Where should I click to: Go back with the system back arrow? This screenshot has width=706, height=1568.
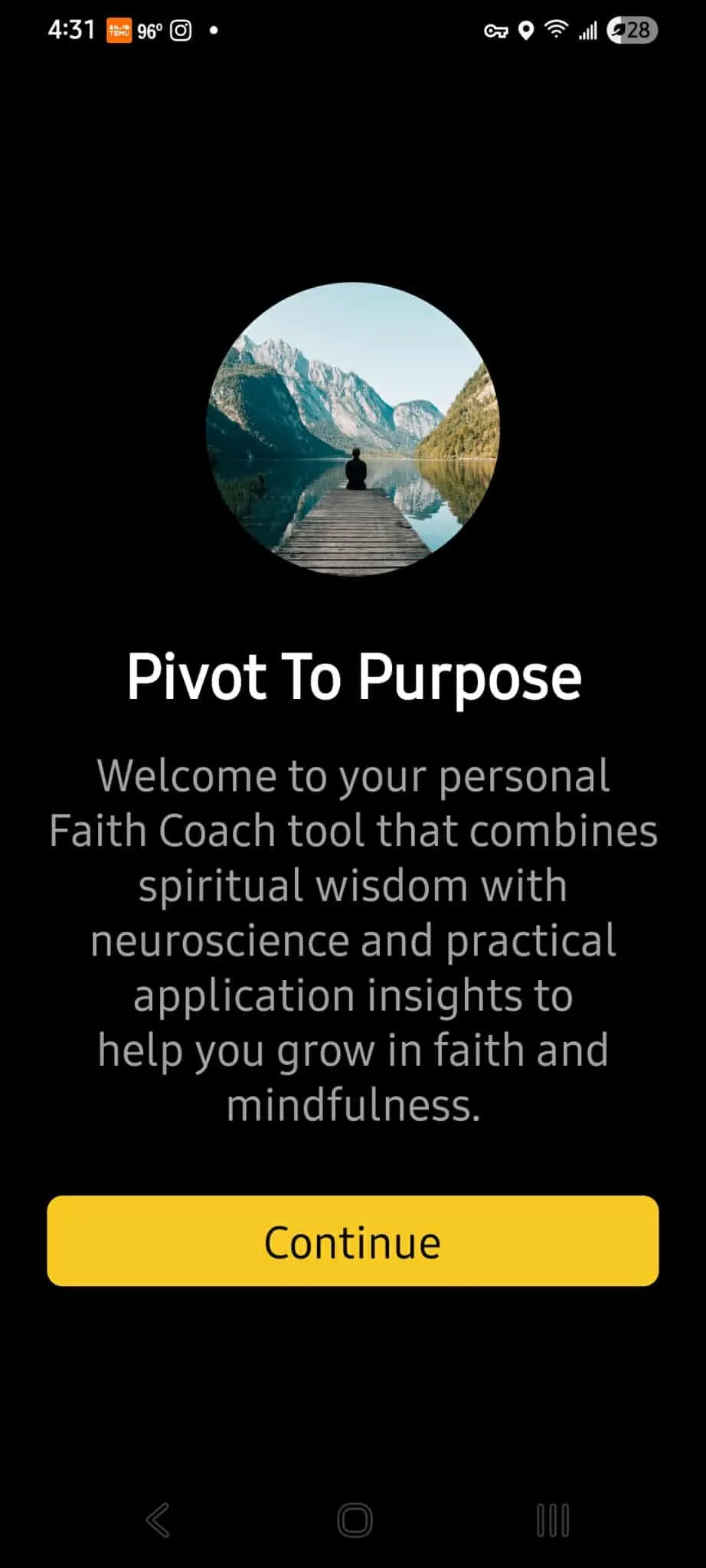(x=158, y=1521)
